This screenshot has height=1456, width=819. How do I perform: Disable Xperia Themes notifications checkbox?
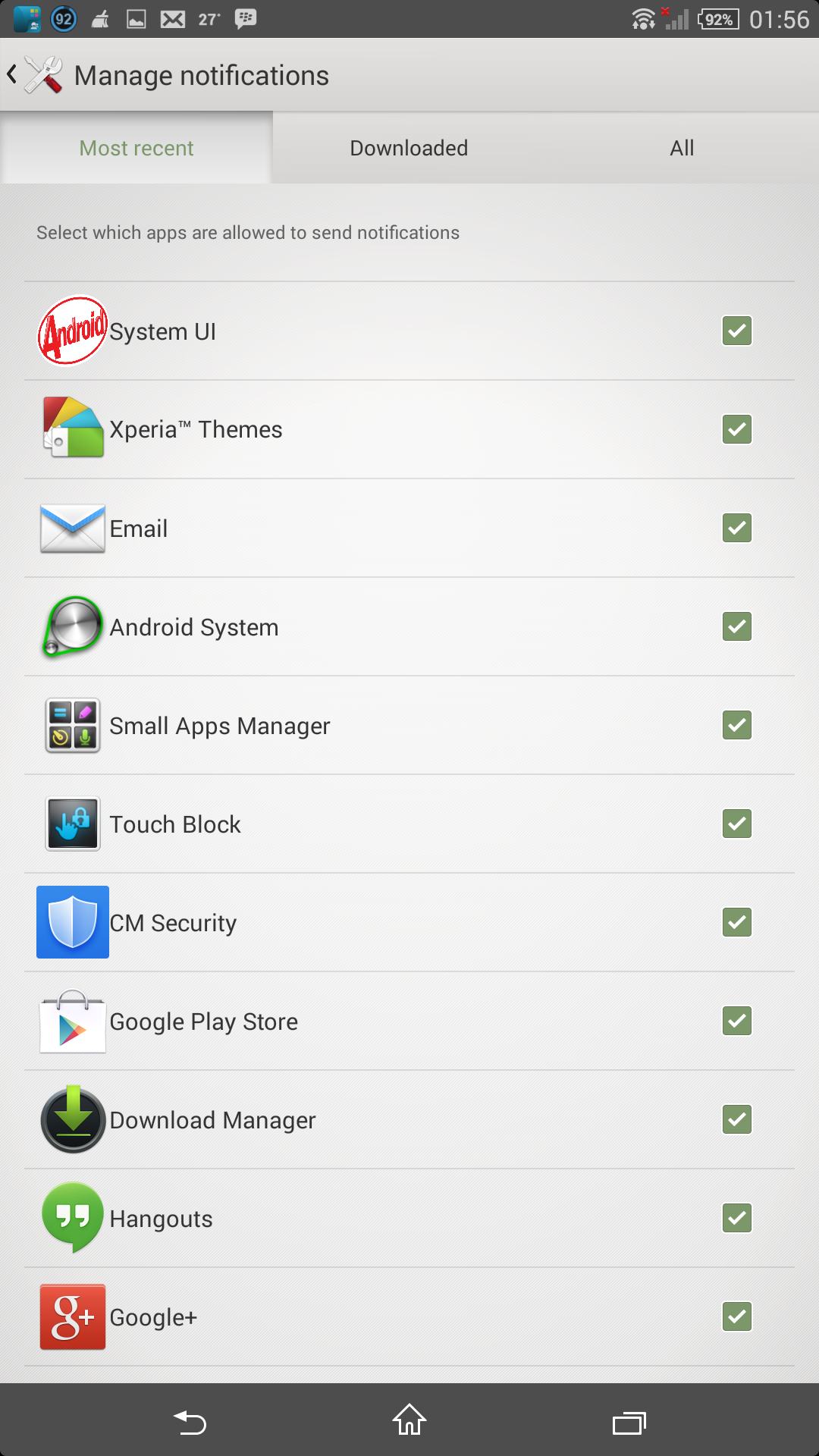736,430
